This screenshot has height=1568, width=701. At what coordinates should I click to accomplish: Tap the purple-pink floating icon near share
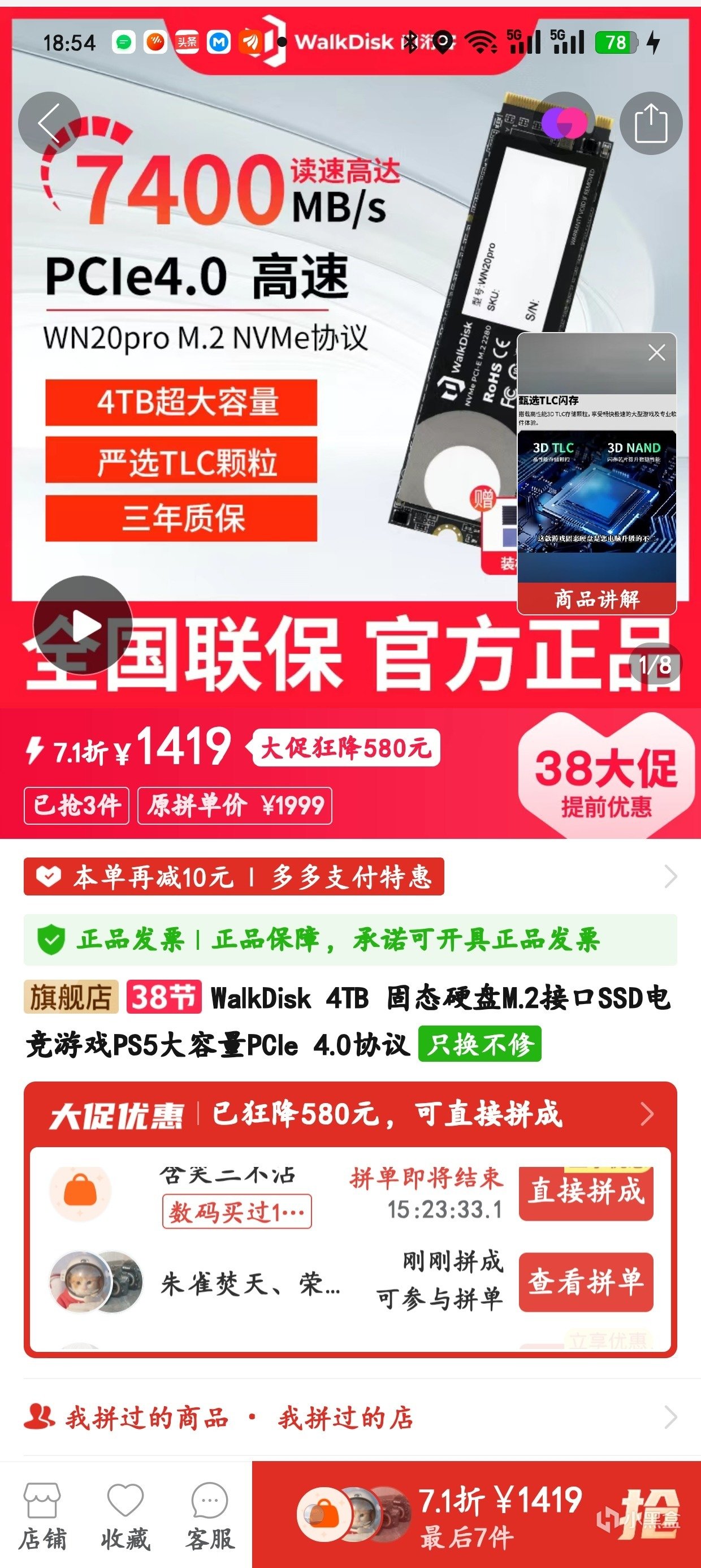[x=565, y=123]
